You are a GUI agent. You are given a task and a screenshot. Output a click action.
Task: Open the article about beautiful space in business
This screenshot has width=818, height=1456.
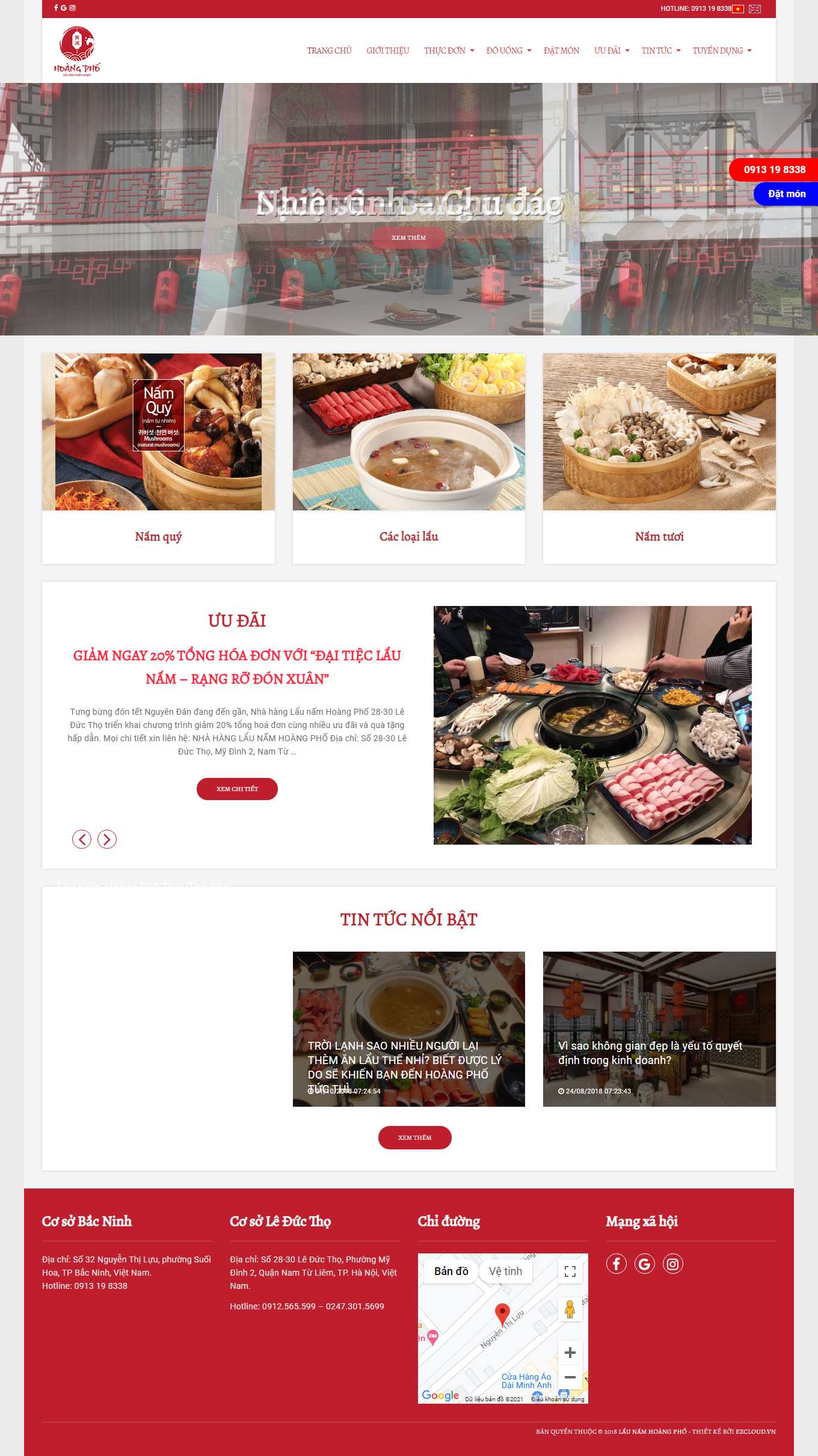[x=650, y=1053]
